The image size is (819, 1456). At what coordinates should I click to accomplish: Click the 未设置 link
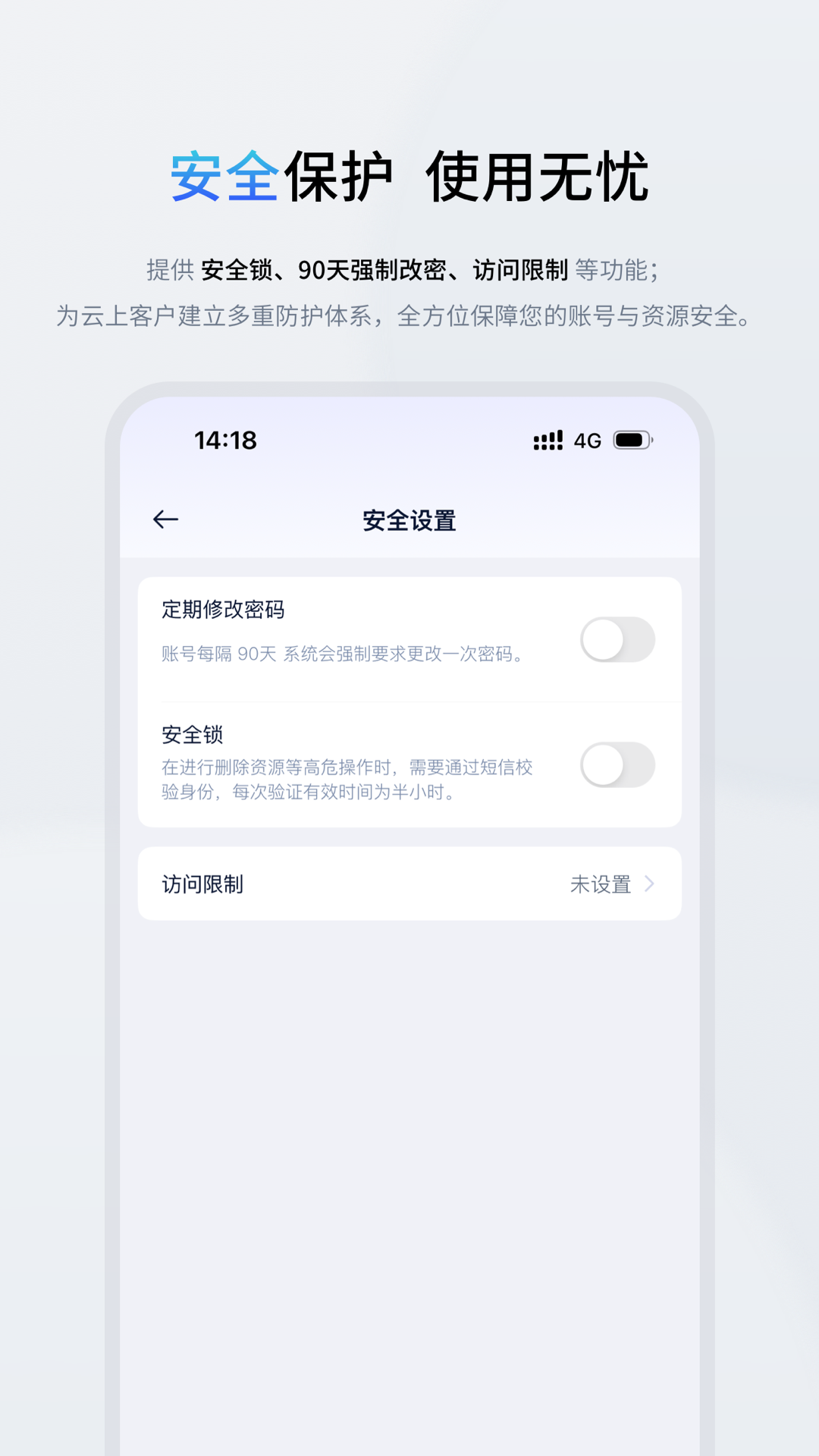(601, 883)
